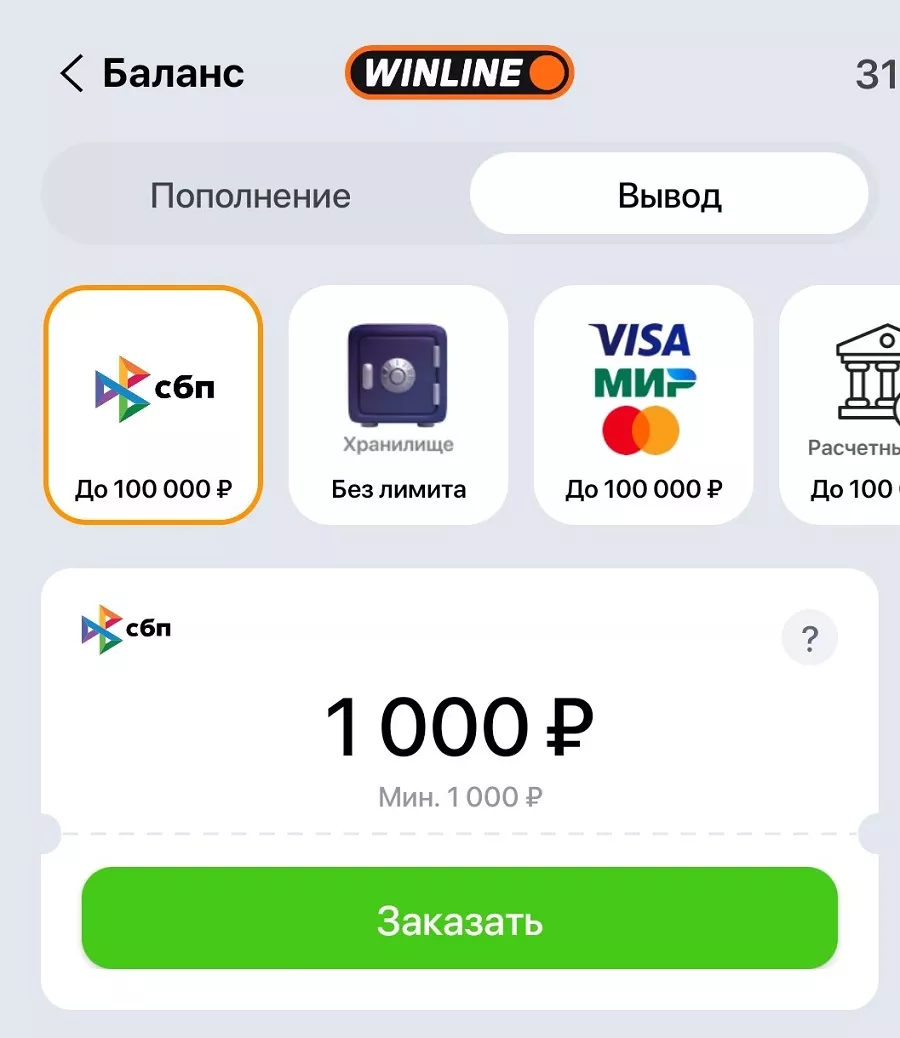Select Visa, МИР, Mastercard card withdrawal

[643, 405]
